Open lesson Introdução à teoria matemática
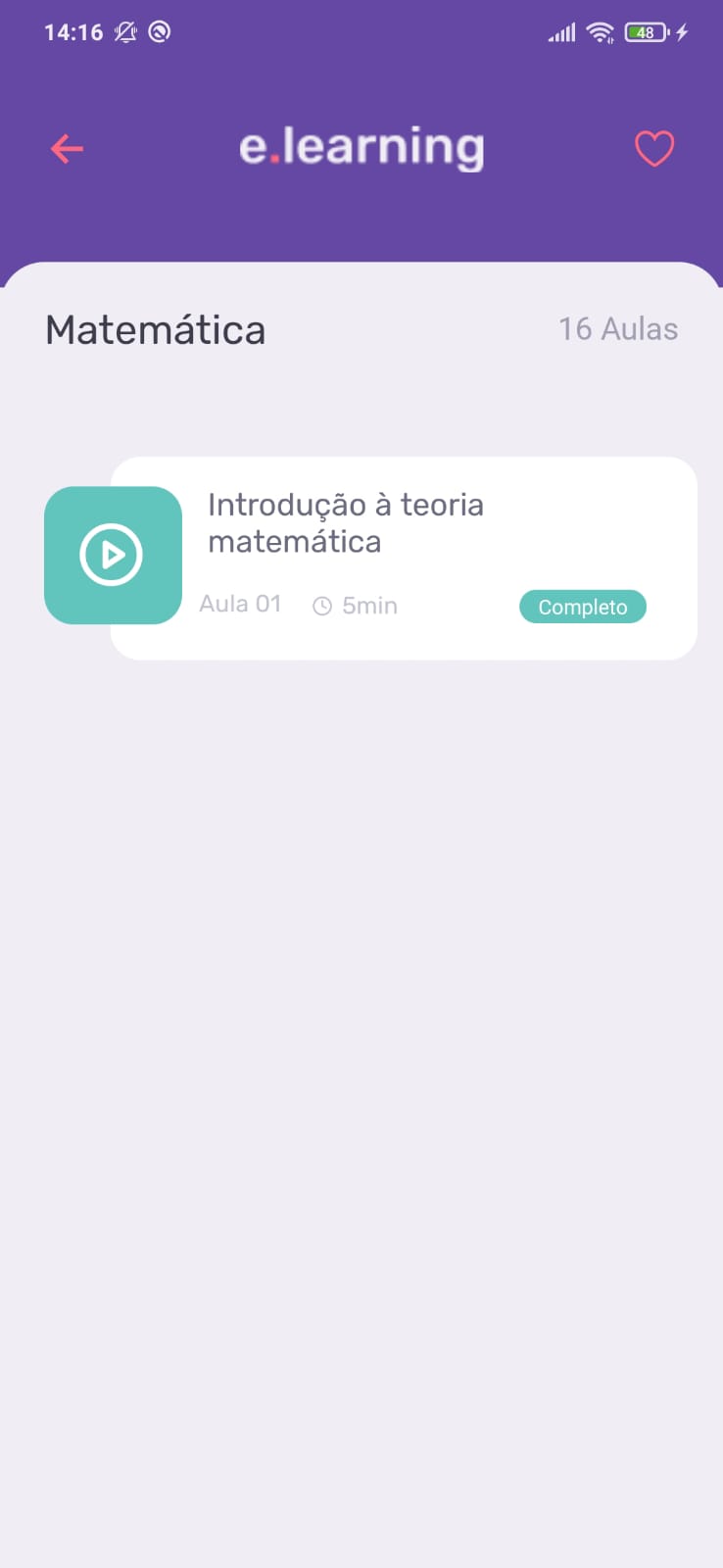The width and height of the screenshot is (723, 1568). 345,522
